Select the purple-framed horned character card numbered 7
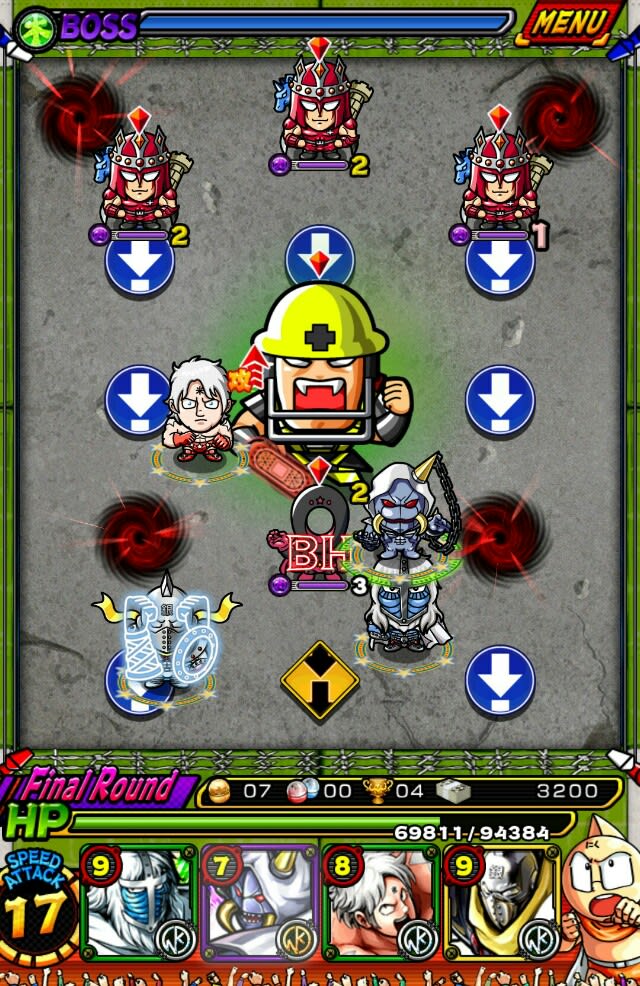The image size is (640, 986). (258, 902)
